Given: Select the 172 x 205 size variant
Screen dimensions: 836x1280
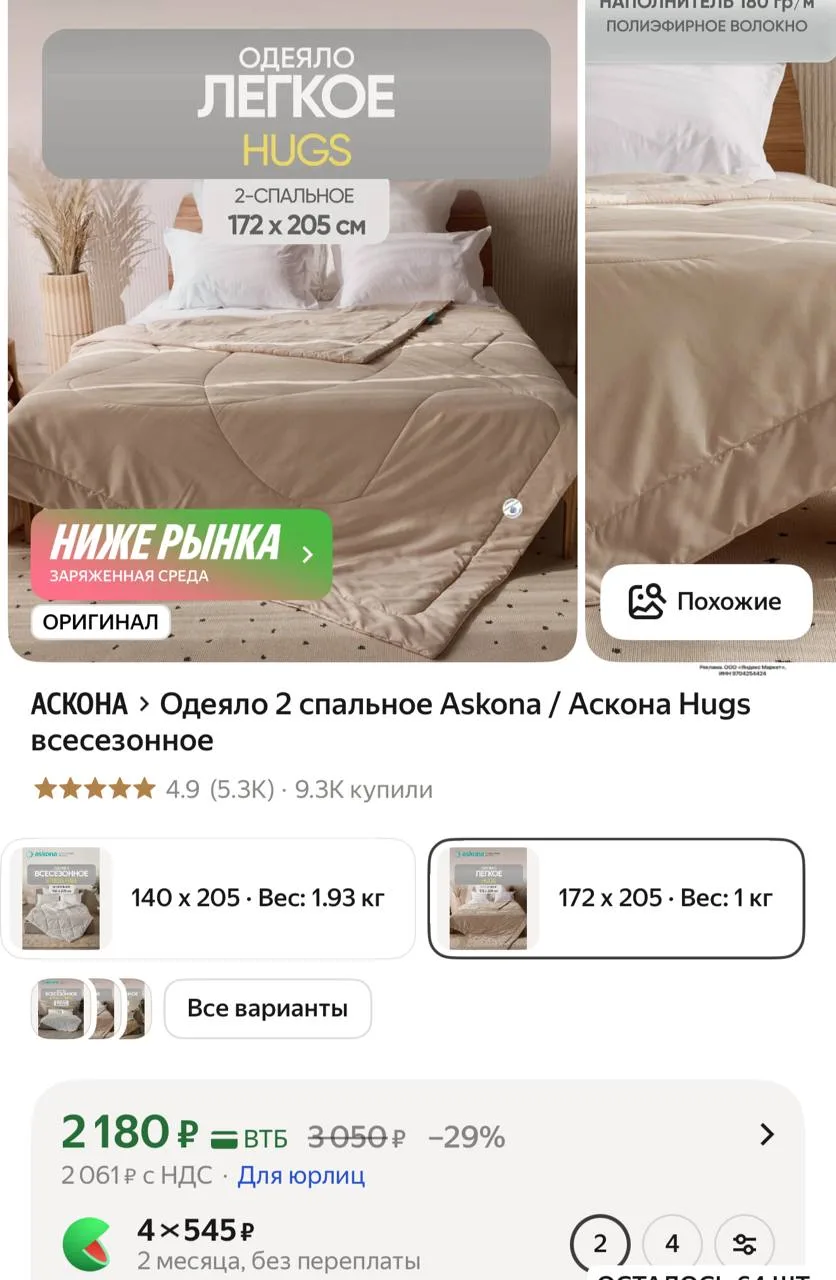Looking at the screenshot, I should click(x=616, y=898).
